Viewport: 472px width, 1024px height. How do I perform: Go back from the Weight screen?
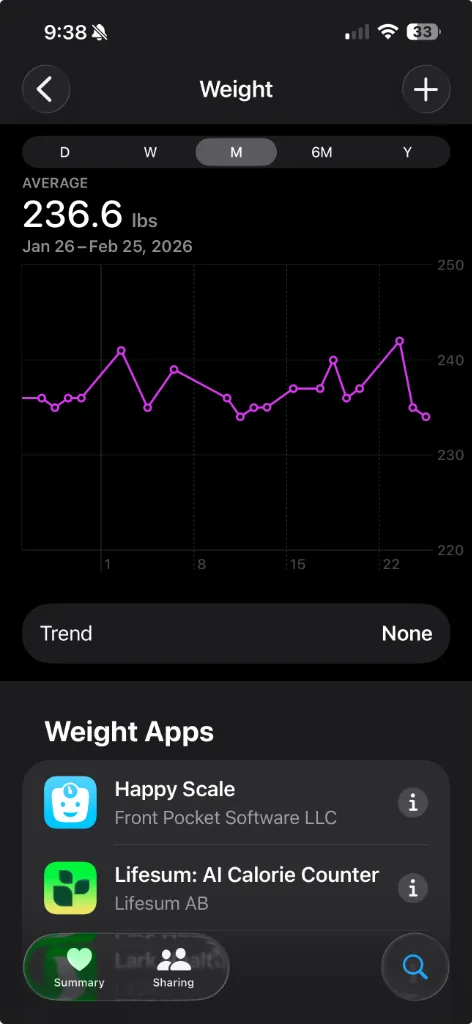pyautogui.click(x=46, y=89)
